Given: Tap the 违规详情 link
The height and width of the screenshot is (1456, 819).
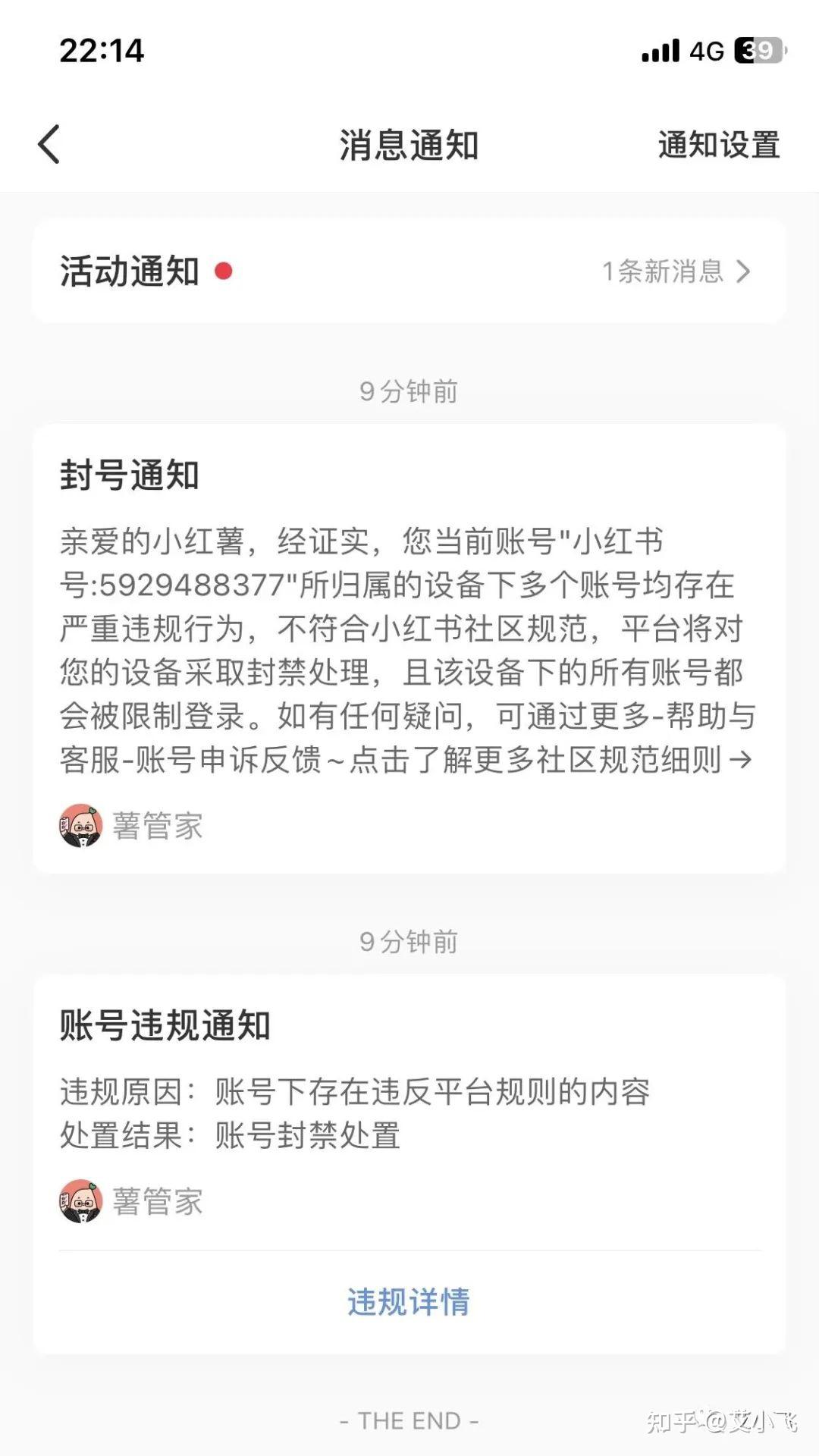Looking at the screenshot, I should (408, 1301).
